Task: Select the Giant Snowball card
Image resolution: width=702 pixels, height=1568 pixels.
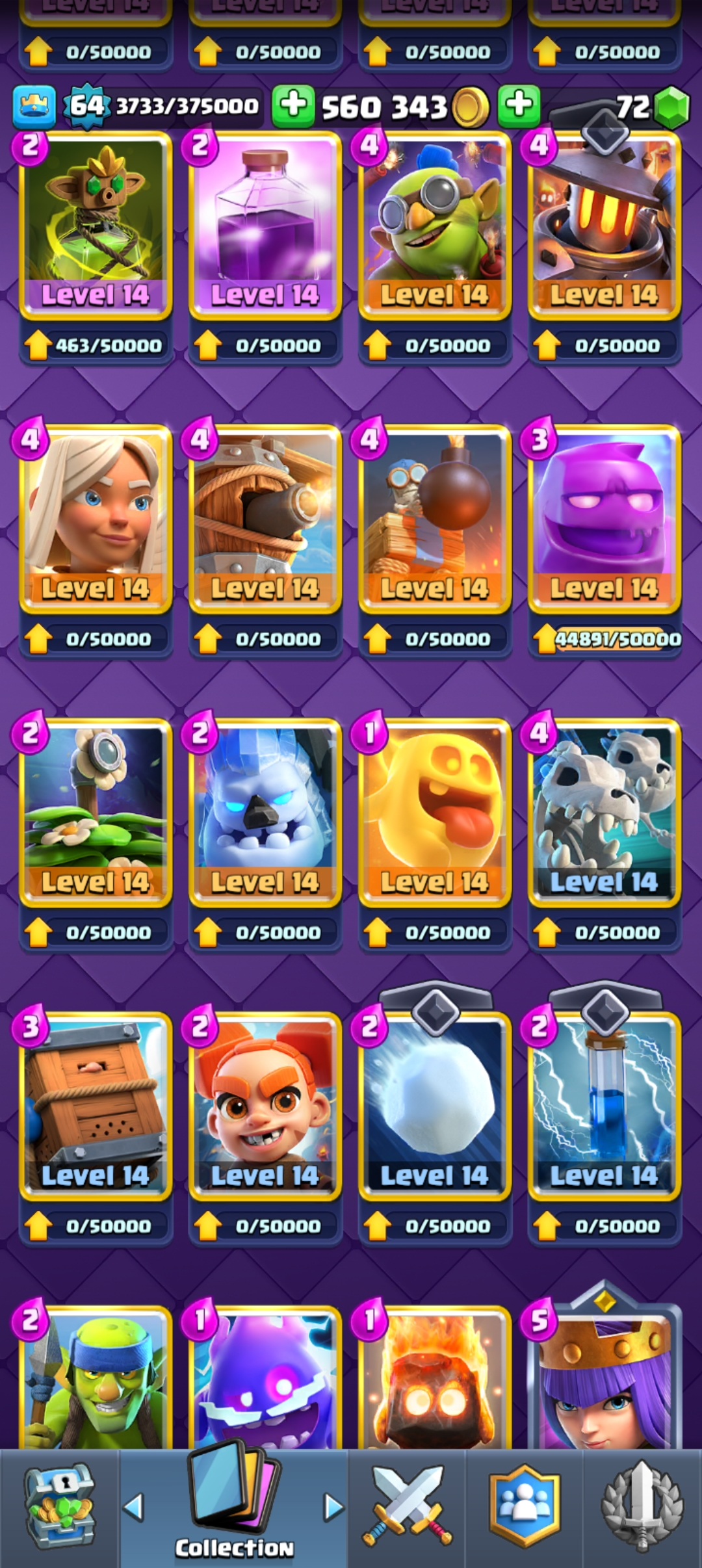Action: pyautogui.click(x=435, y=1105)
